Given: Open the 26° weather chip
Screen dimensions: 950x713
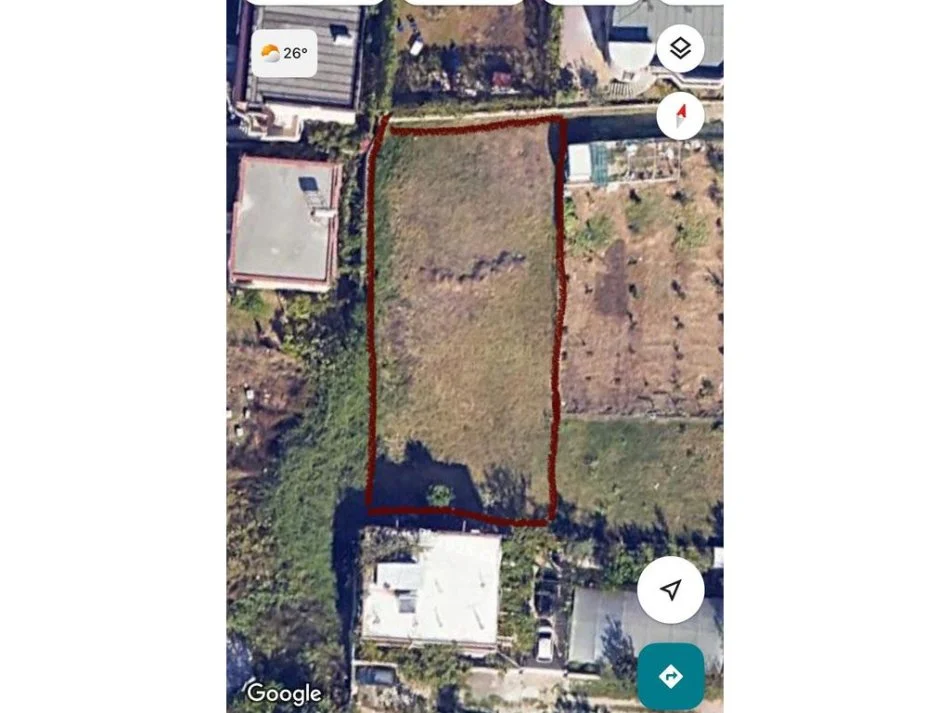Looking at the screenshot, I should [x=284, y=53].
